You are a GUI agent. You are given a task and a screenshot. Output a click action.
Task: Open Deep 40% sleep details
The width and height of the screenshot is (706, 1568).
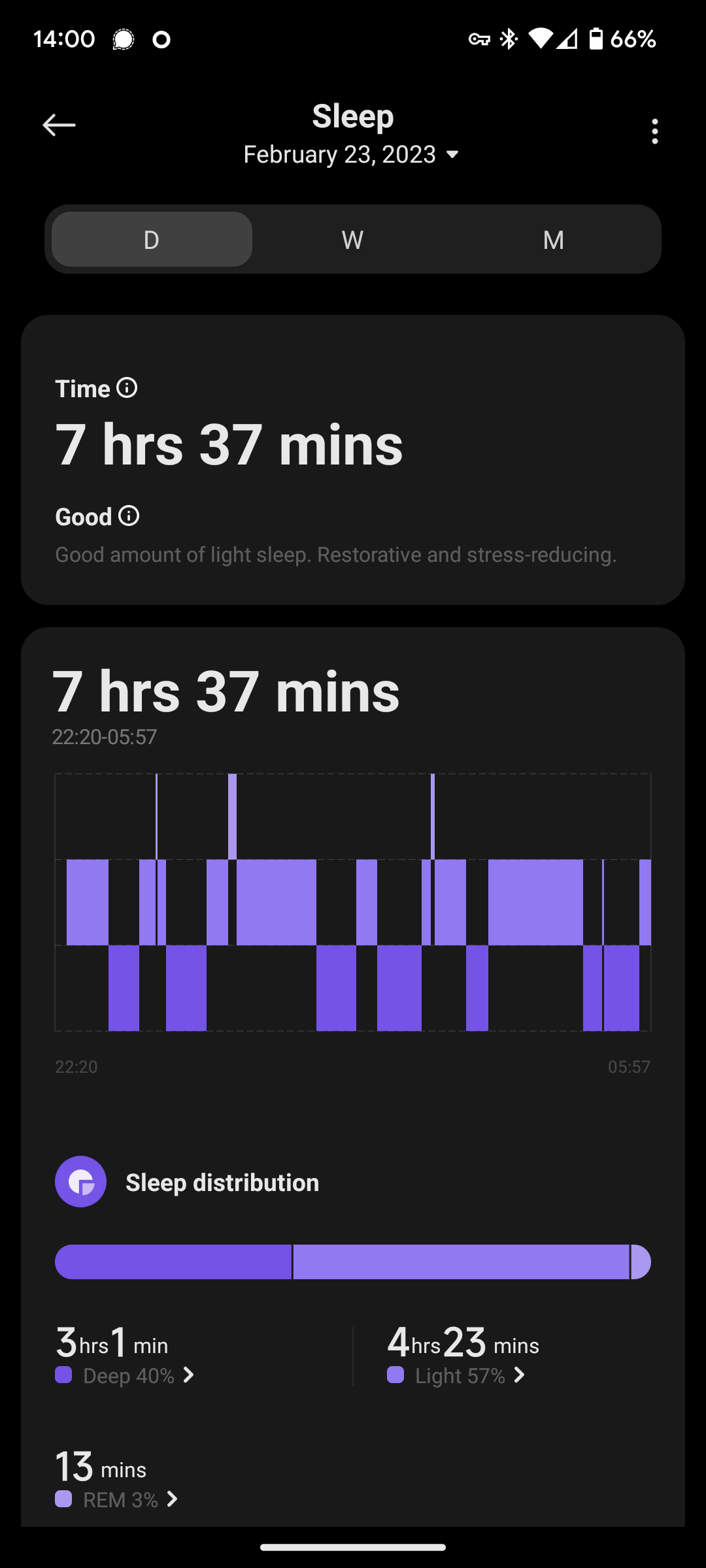126,1376
